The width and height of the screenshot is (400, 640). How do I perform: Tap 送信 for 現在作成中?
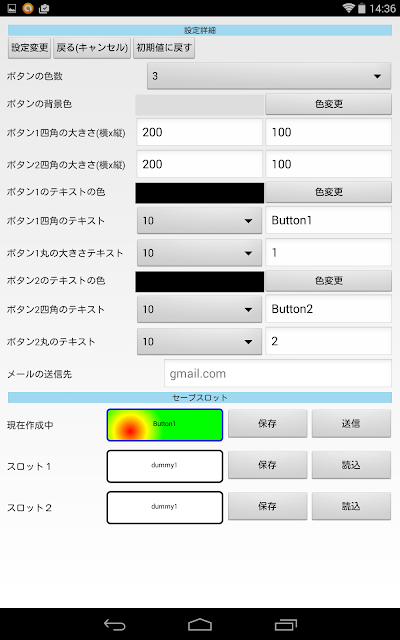point(351,424)
